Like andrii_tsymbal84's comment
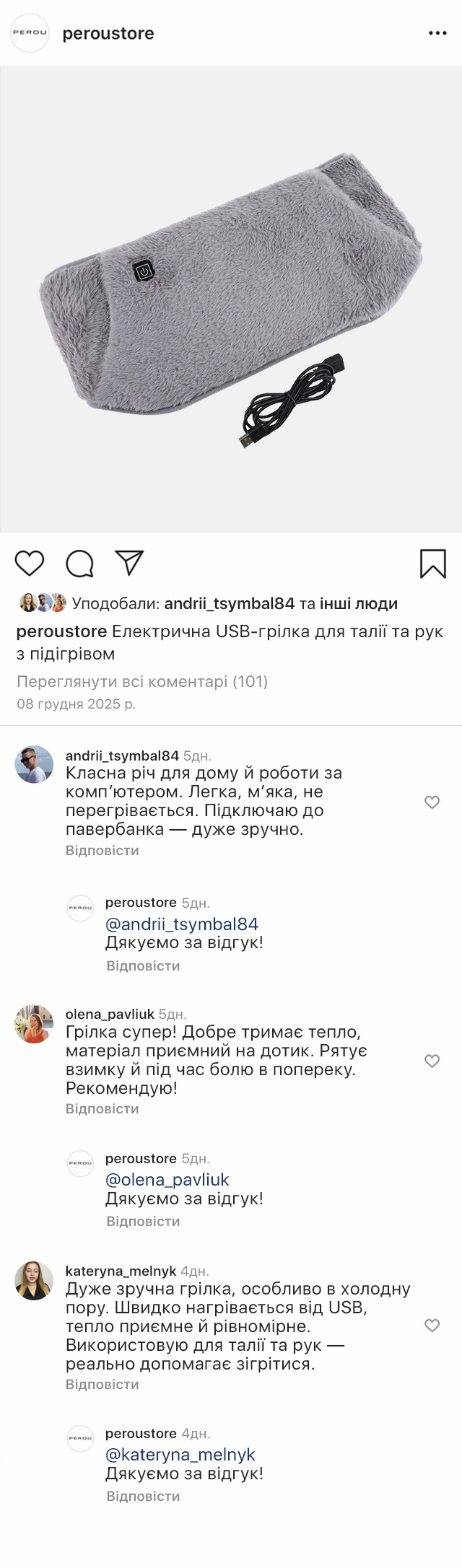462x1568 pixels. tap(432, 802)
